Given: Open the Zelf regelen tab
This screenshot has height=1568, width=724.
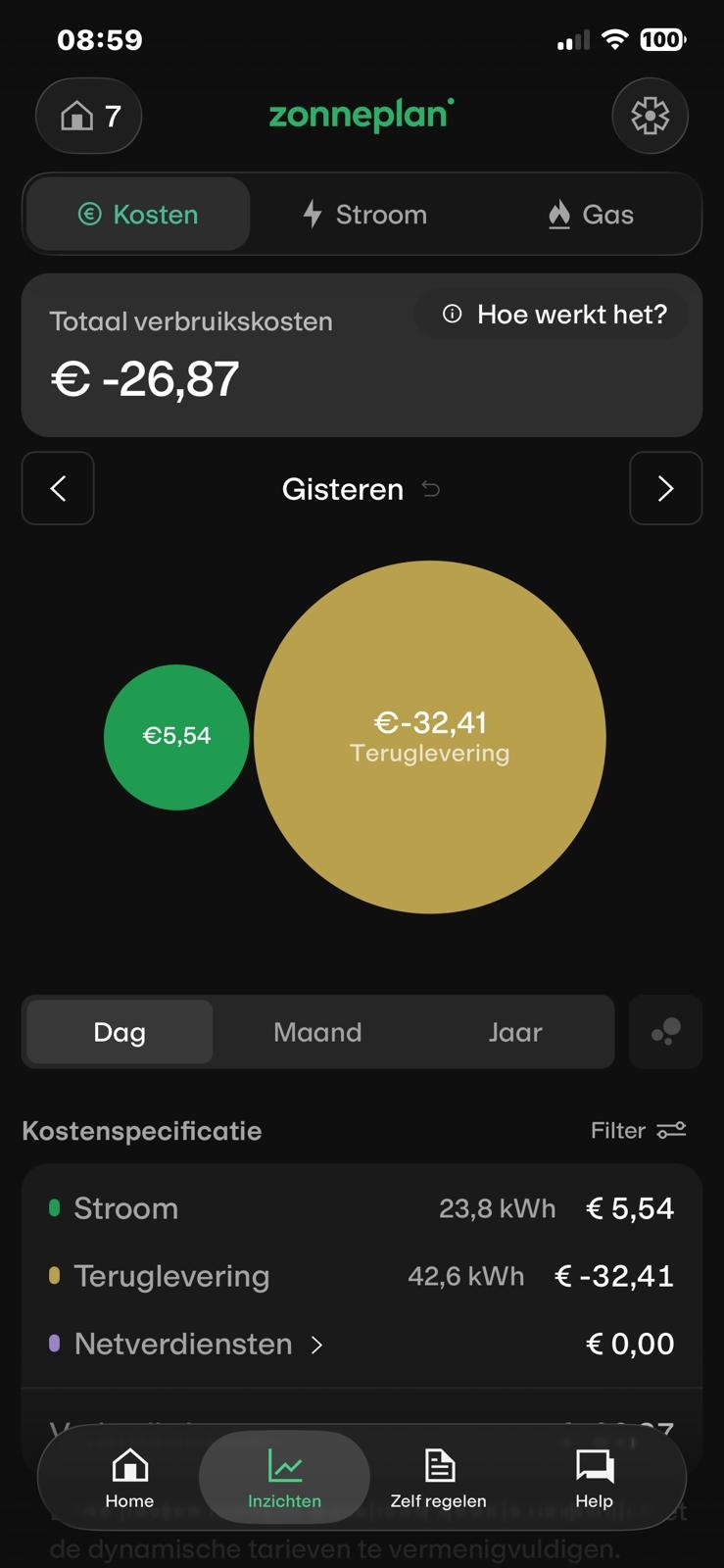Looking at the screenshot, I should coord(438,1477).
